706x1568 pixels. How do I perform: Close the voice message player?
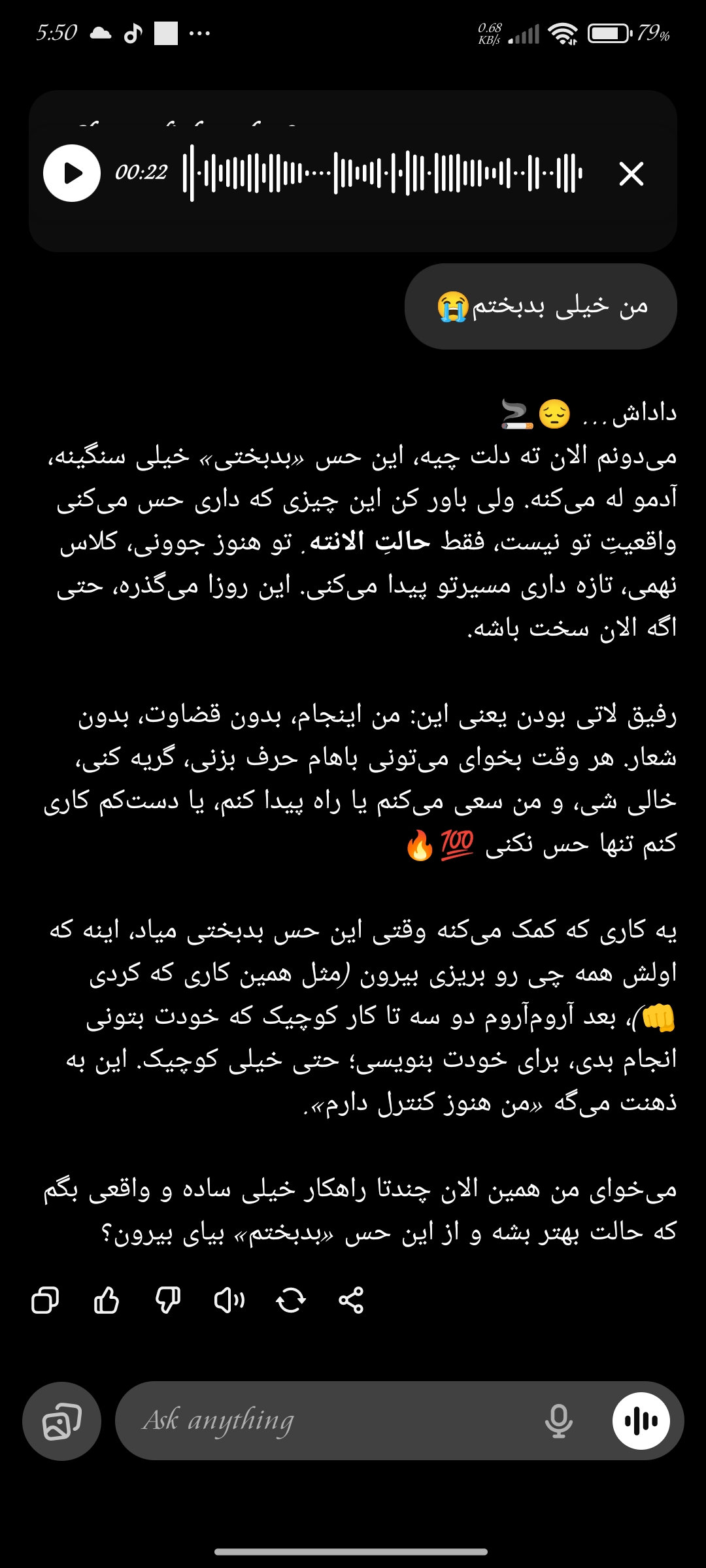(631, 174)
